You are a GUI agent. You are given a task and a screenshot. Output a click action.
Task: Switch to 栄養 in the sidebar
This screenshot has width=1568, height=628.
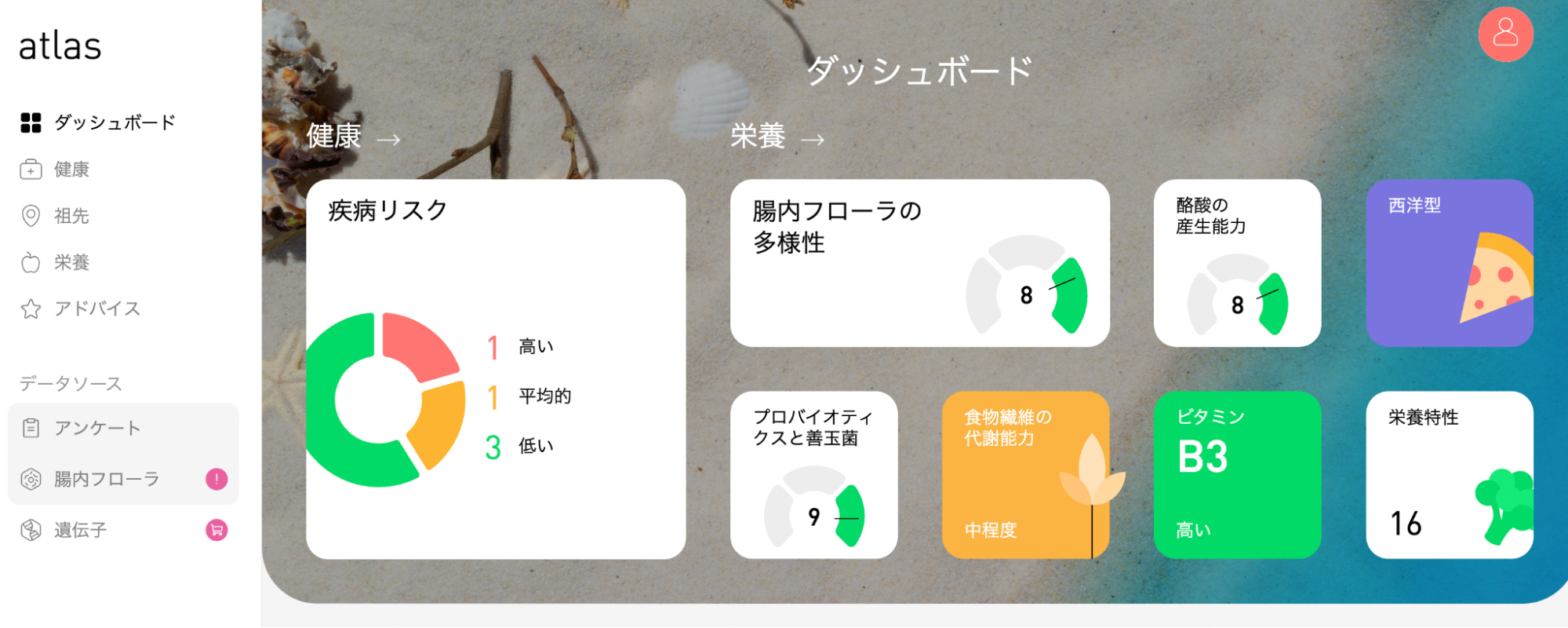coord(71,262)
